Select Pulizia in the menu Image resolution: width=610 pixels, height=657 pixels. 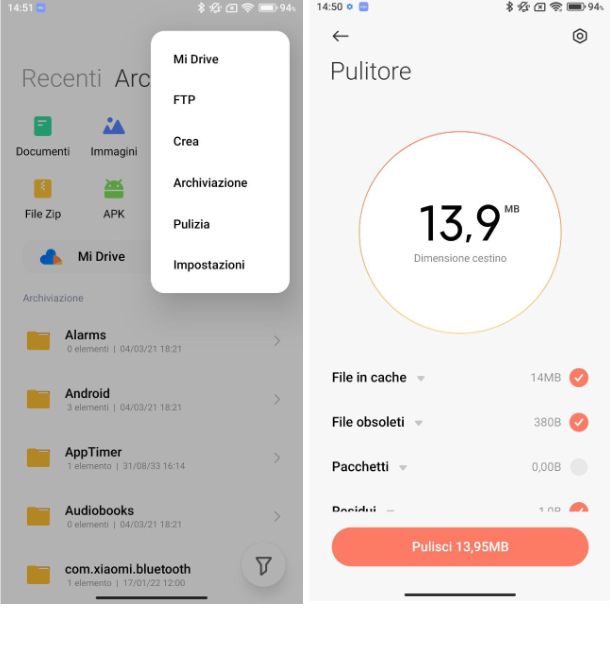click(191, 224)
